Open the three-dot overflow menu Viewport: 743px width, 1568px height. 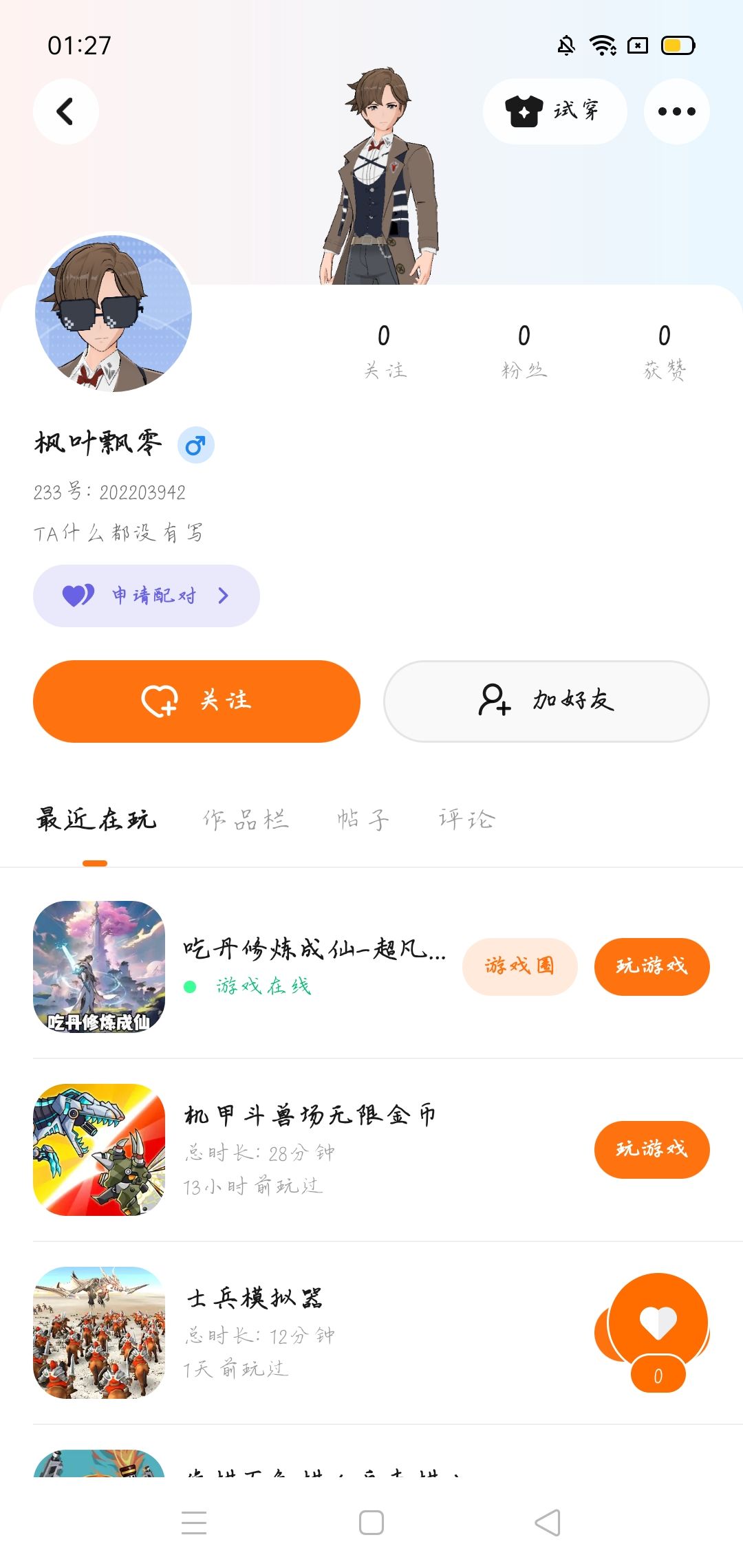coord(676,111)
